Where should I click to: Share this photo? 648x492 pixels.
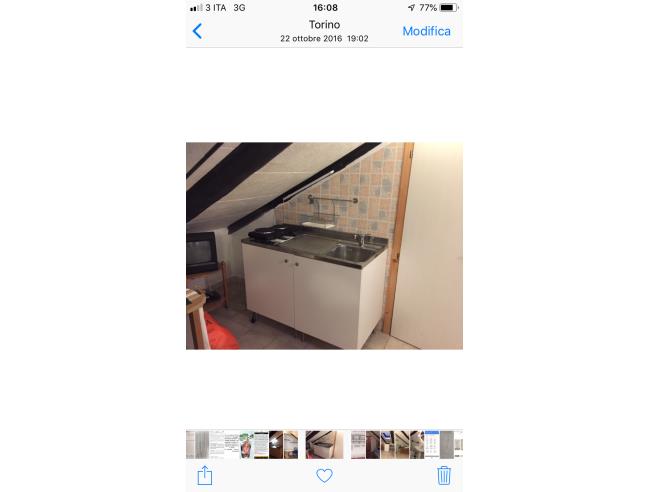coord(205,475)
